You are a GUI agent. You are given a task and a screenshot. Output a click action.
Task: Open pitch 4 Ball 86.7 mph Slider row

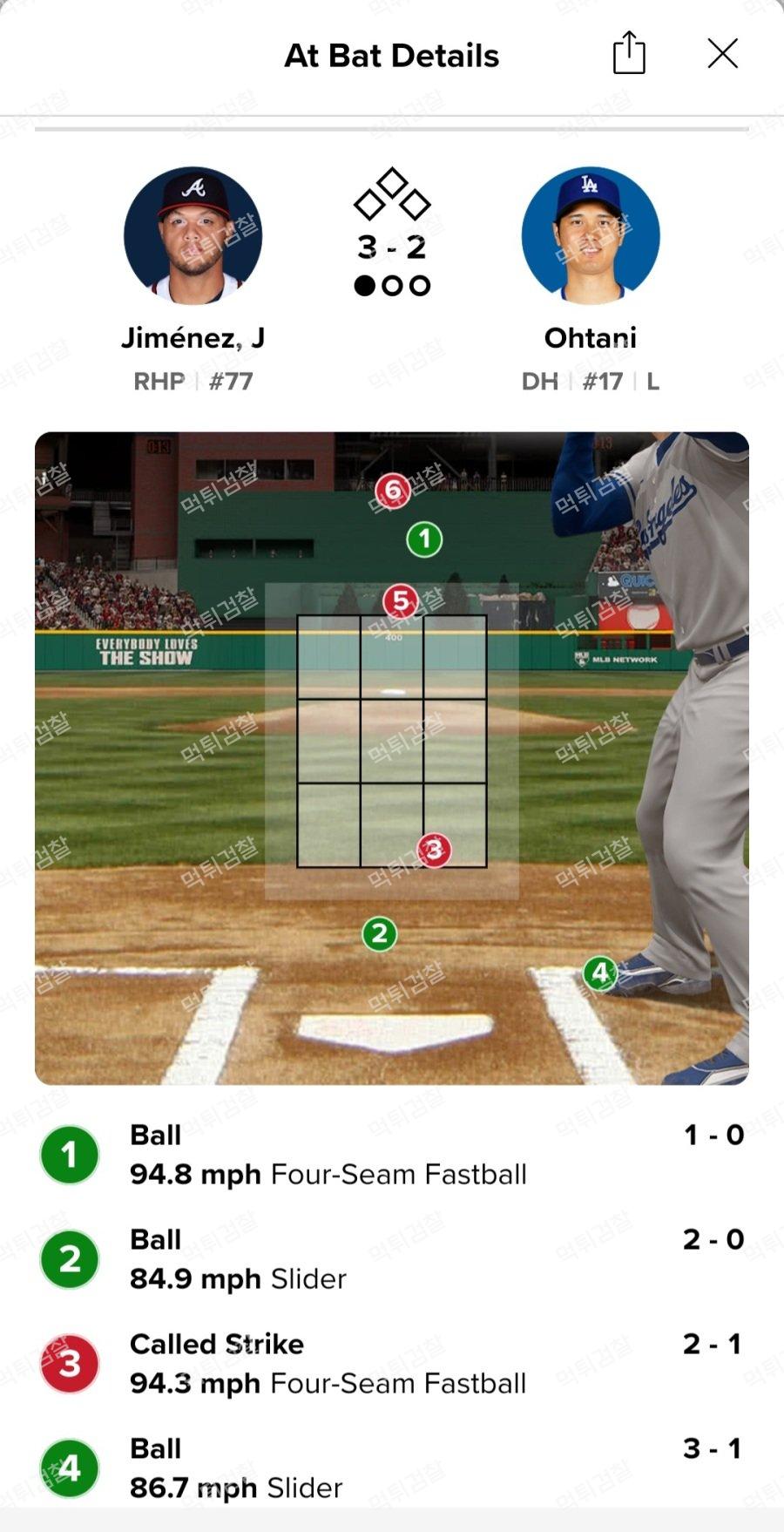pyautogui.click(x=392, y=1468)
